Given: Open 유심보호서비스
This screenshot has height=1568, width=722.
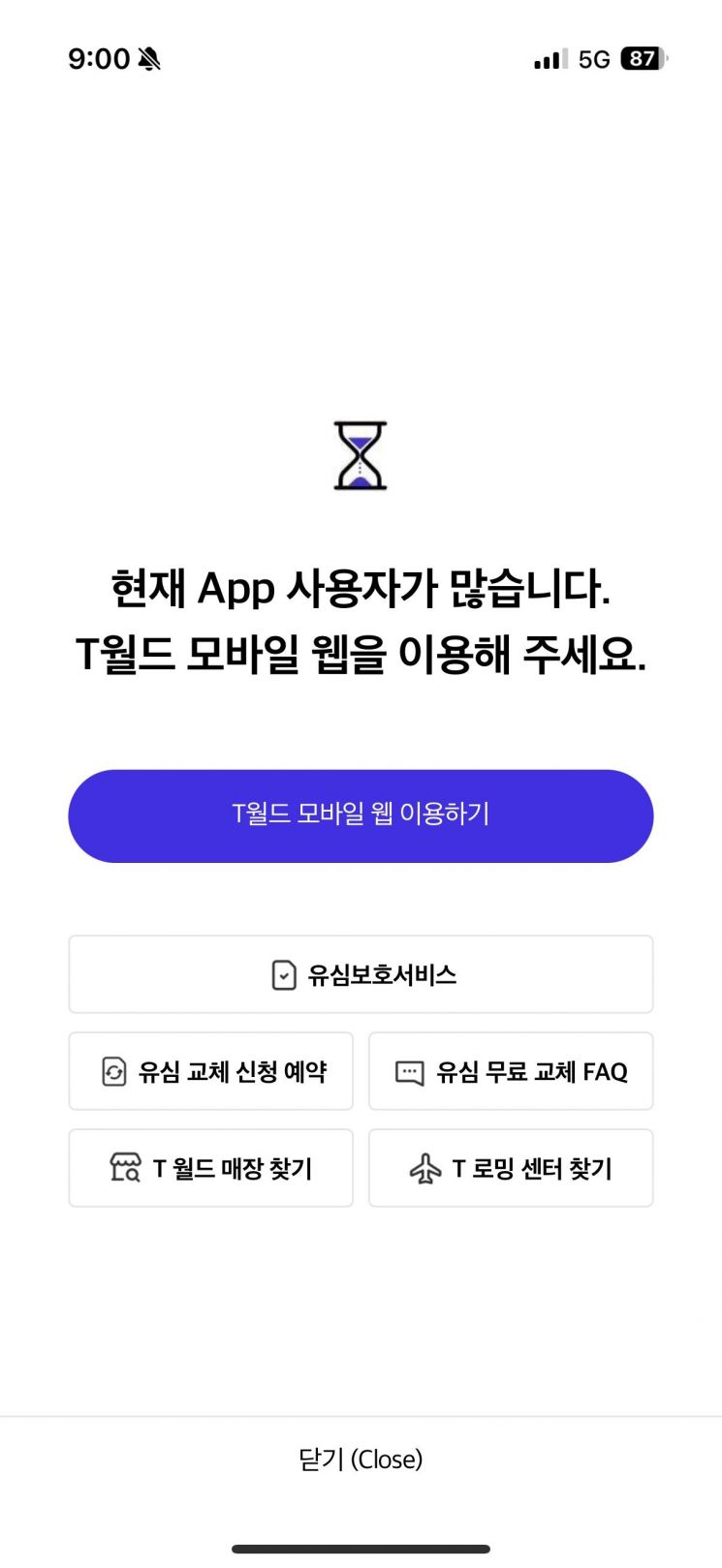Looking at the screenshot, I should (361, 974).
